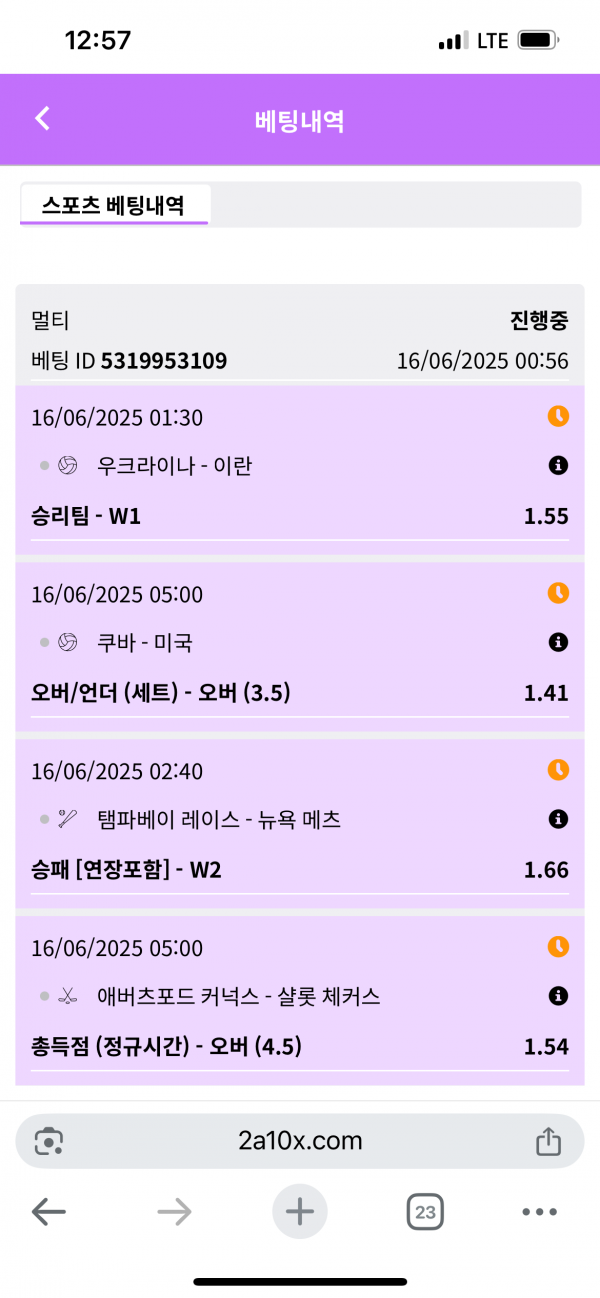Tap the 2a10x.com address bar
Image resolution: width=600 pixels, height=1298 pixels.
pyautogui.click(x=300, y=1140)
